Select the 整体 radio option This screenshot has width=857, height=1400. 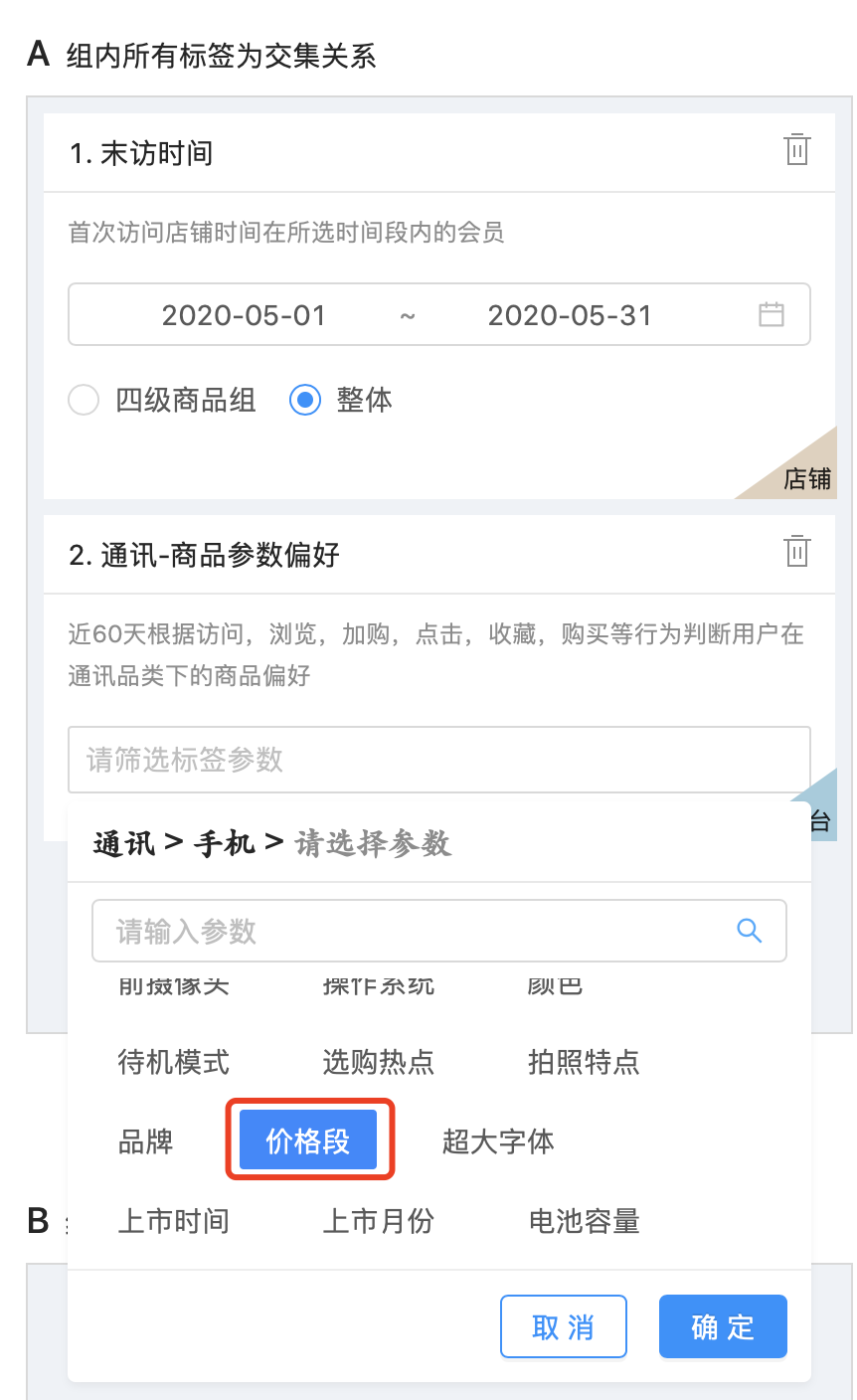point(305,401)
